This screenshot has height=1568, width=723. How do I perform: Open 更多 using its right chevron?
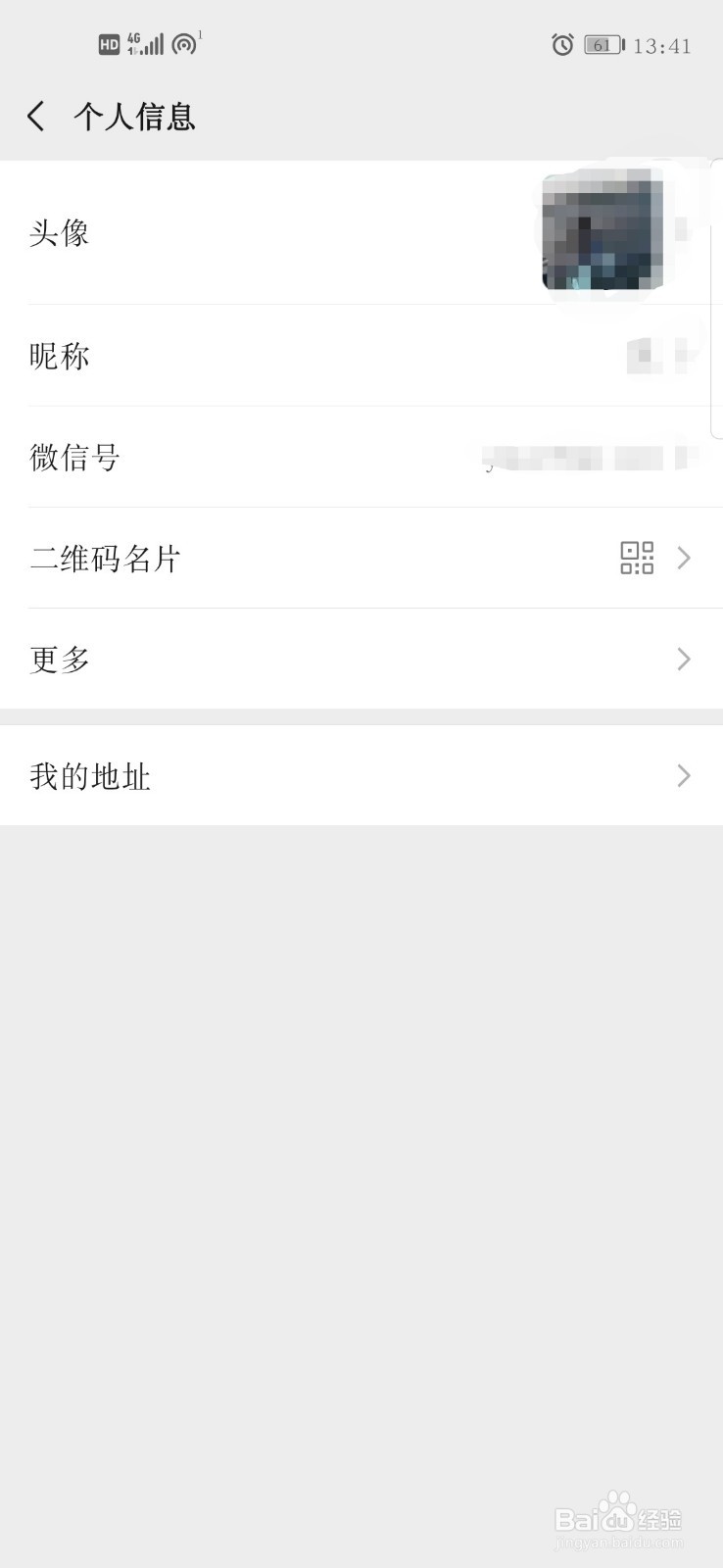point(683,659)
